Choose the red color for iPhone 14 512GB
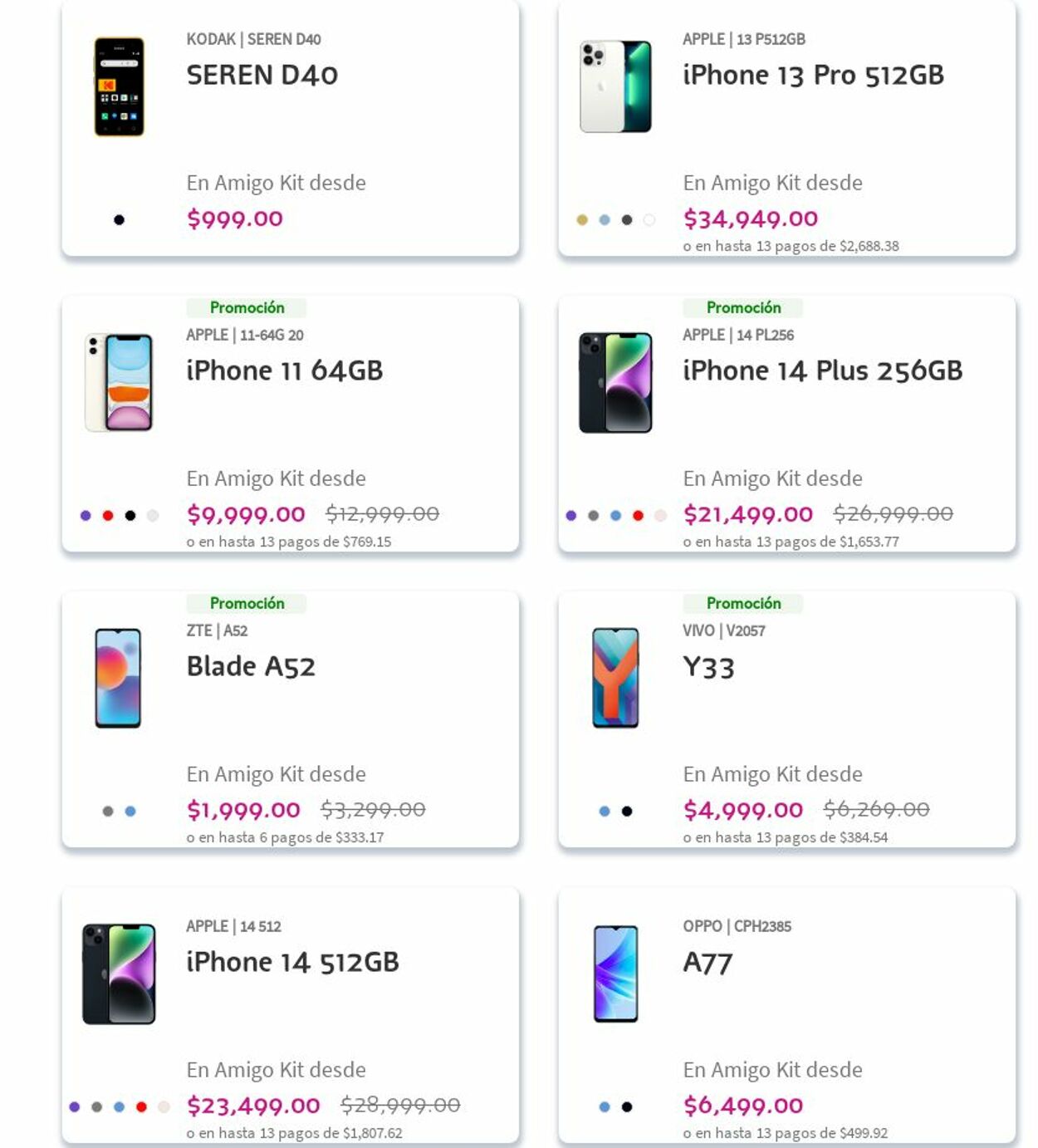Viewport: 1038px width, 1148px height. tap(141, 1107)
